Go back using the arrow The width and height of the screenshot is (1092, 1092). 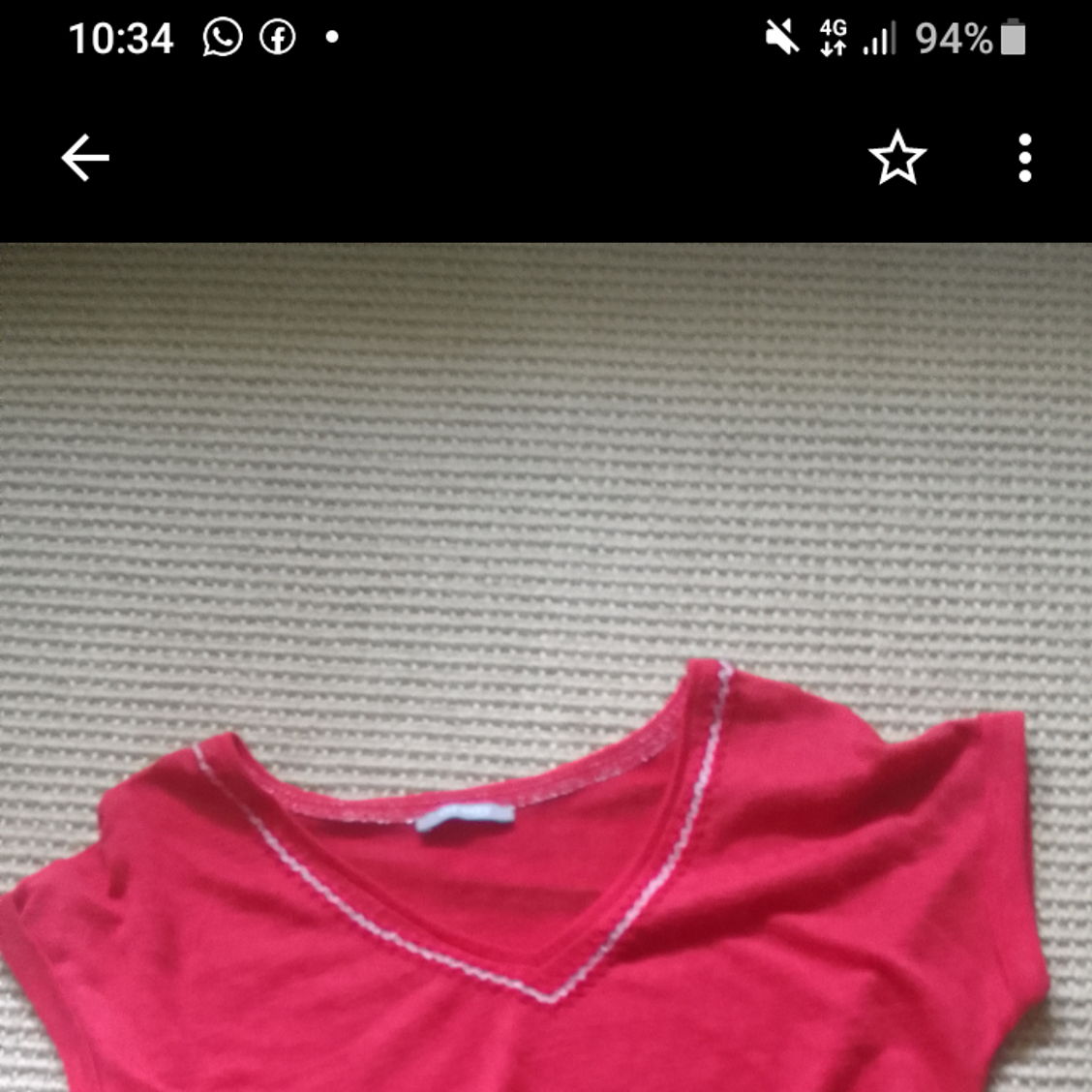pos(85,158)
